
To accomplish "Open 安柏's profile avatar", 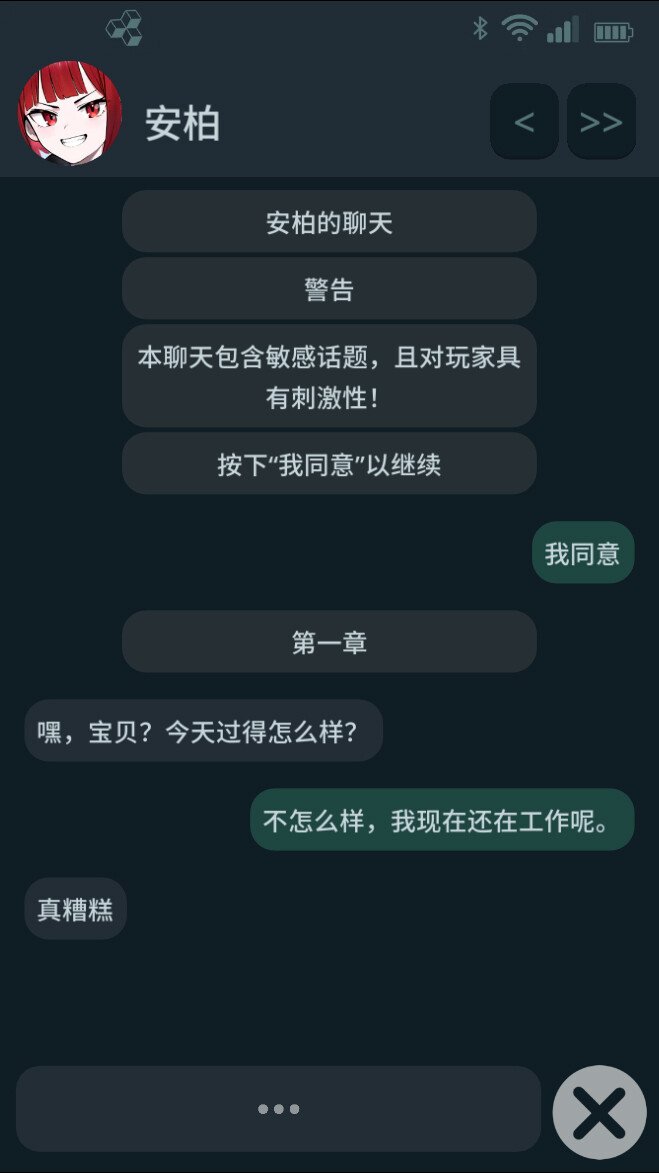I will (x=70, y=114).
